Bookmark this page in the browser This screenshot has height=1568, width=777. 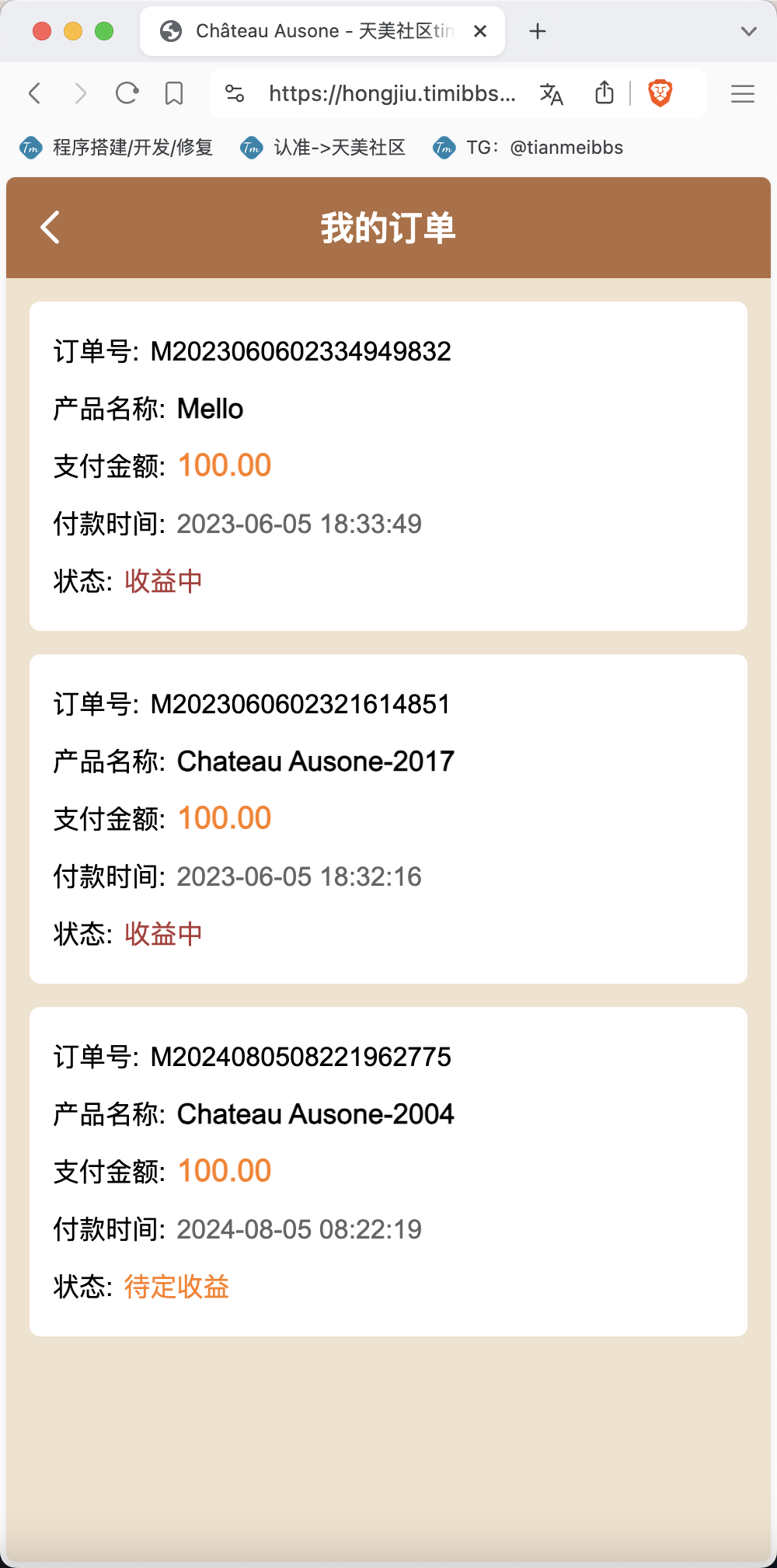tap(174, 93)
